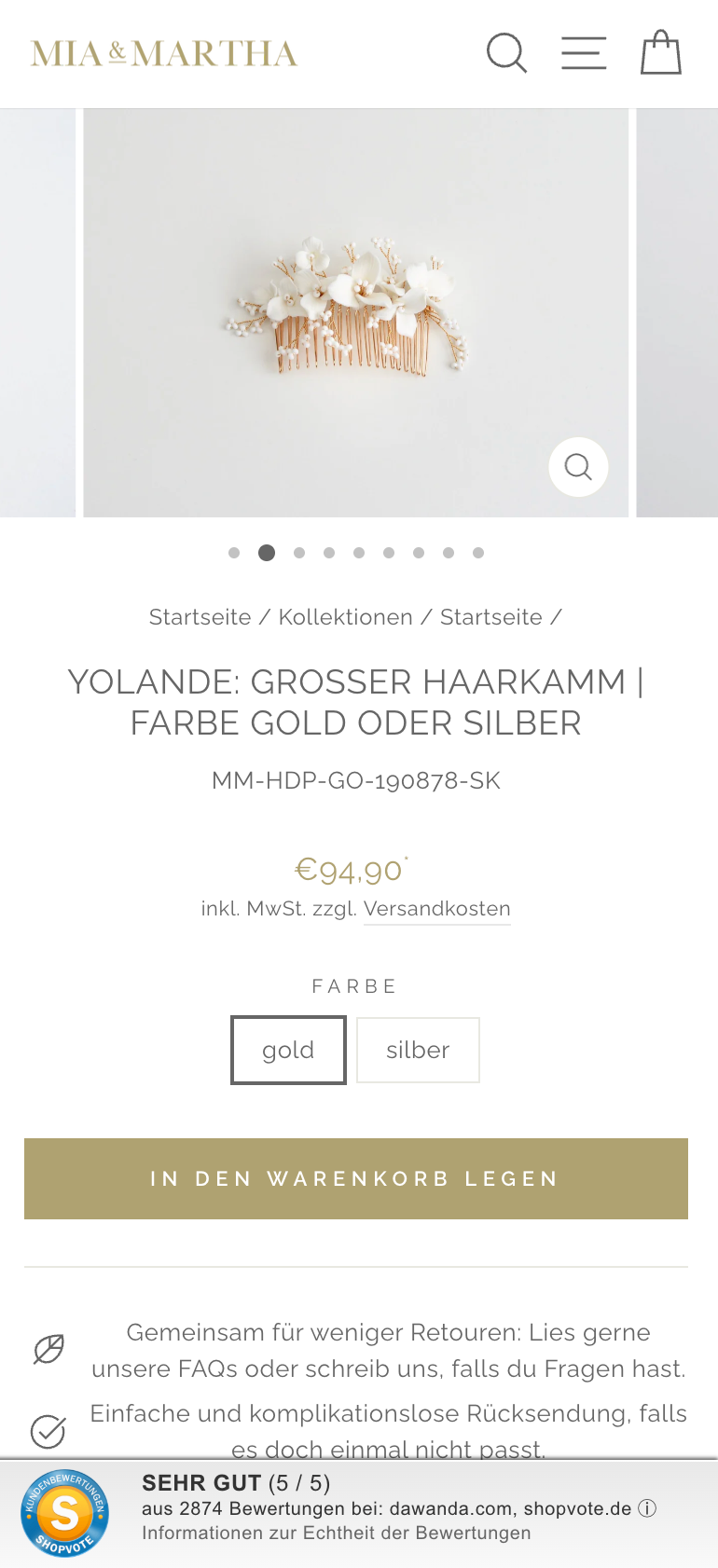Jump to the third gallery image dot
Screen dimensions: 718x1568
point(299,553)
